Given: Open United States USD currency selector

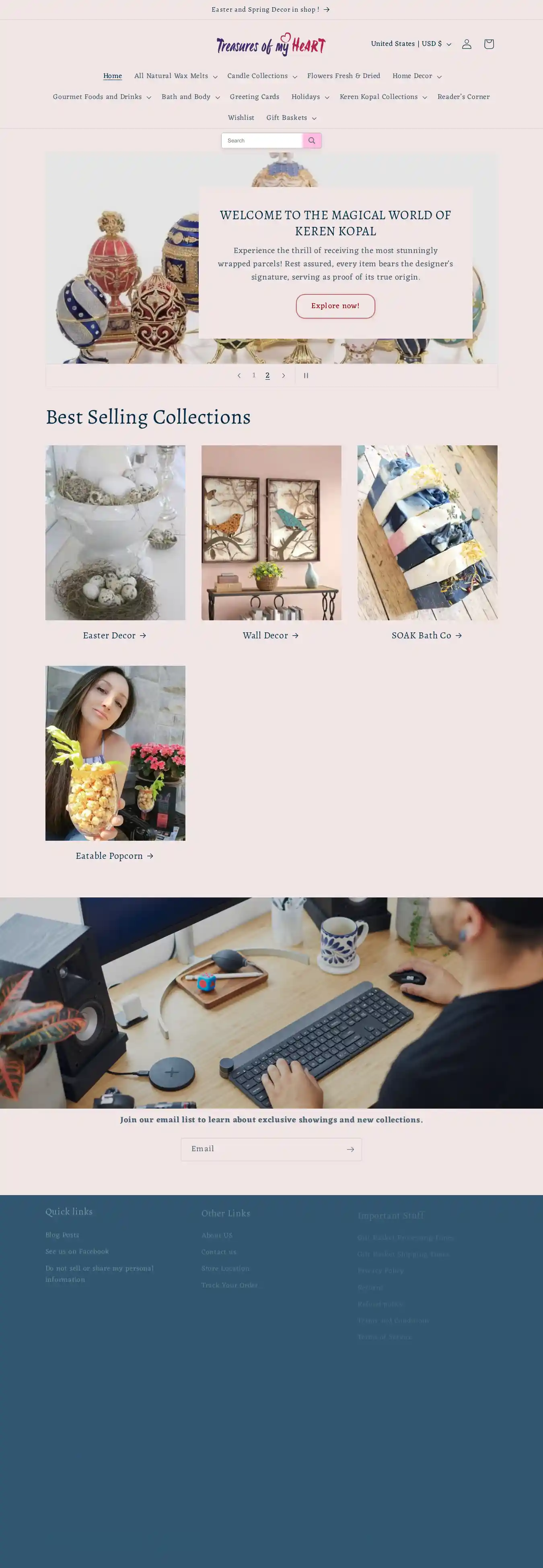Looking at the screenshot, I should (411, 44).
